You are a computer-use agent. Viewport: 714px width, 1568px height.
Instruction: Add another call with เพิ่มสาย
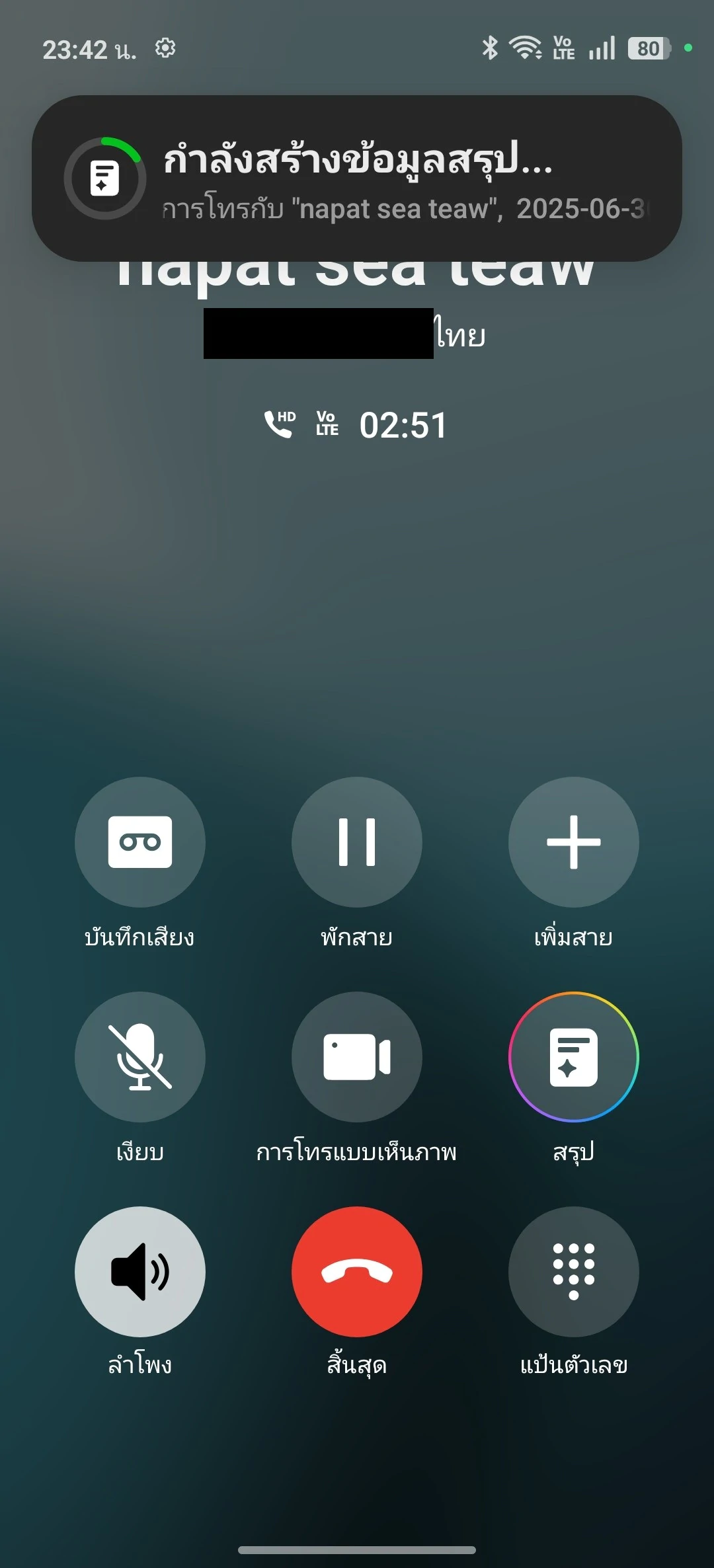pos(574,842)
